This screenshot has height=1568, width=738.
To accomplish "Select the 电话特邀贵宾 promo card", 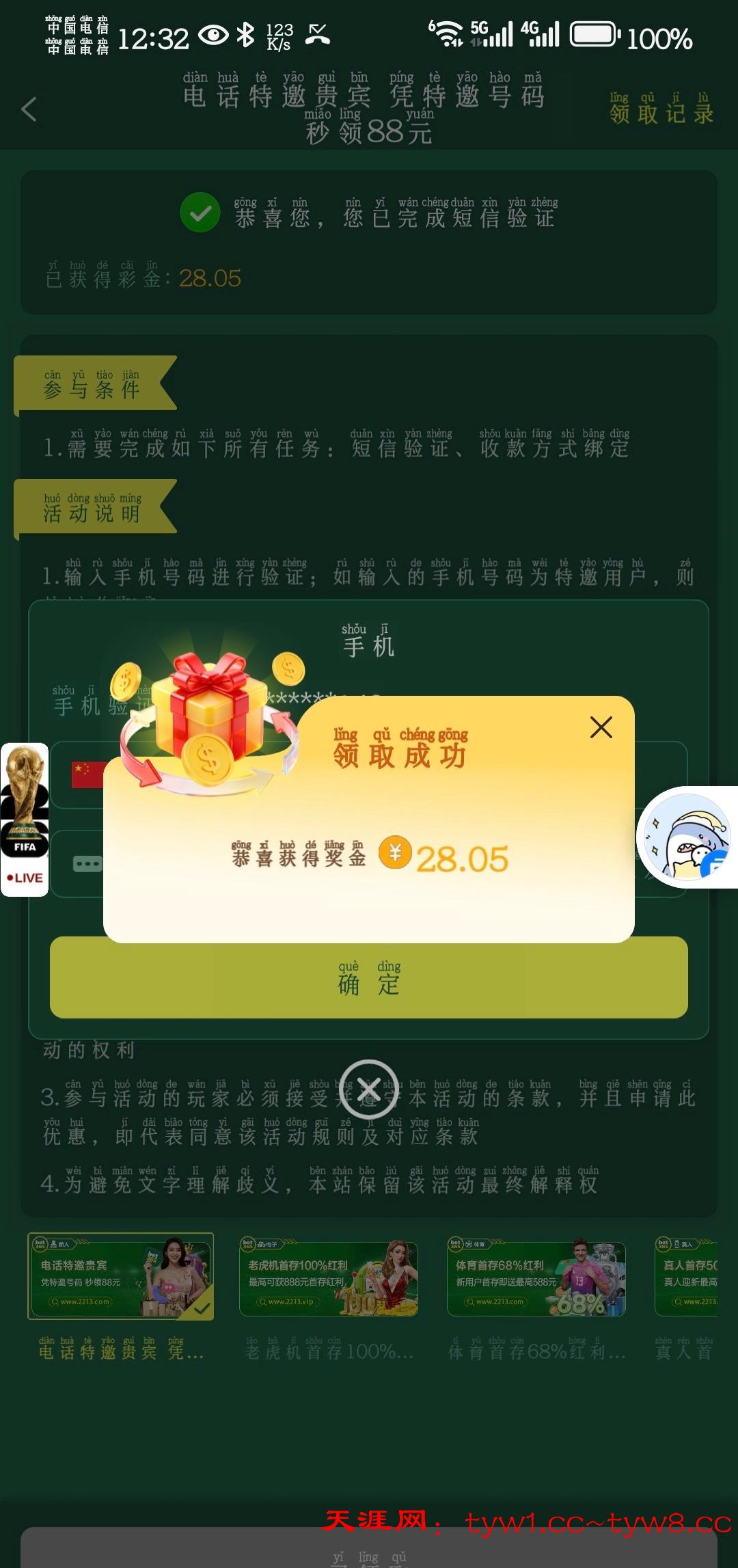I will point(120,1275).
